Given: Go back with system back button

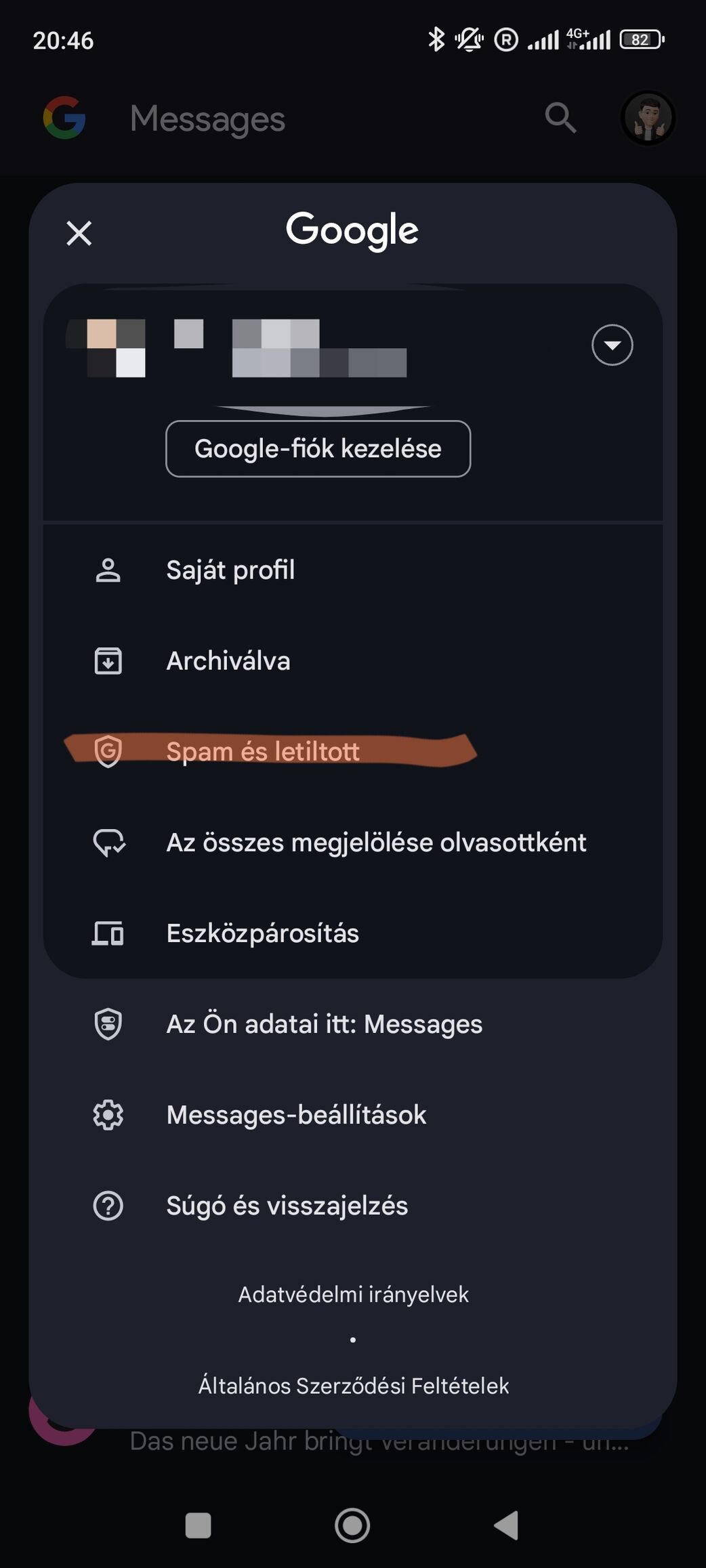Looking at the screenshot, I should click(x=506, y=1525).
